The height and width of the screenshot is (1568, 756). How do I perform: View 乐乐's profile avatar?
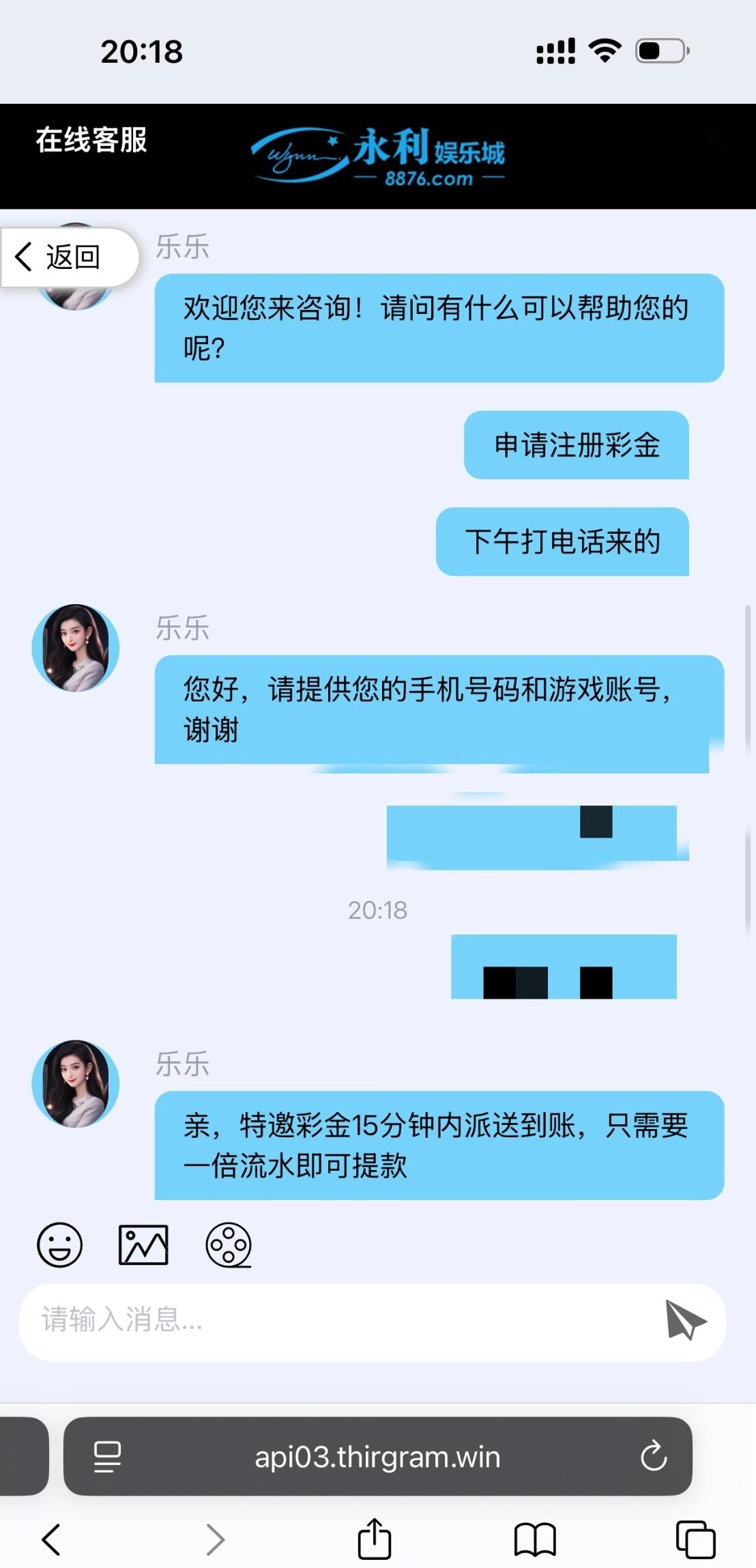[76, 647]
